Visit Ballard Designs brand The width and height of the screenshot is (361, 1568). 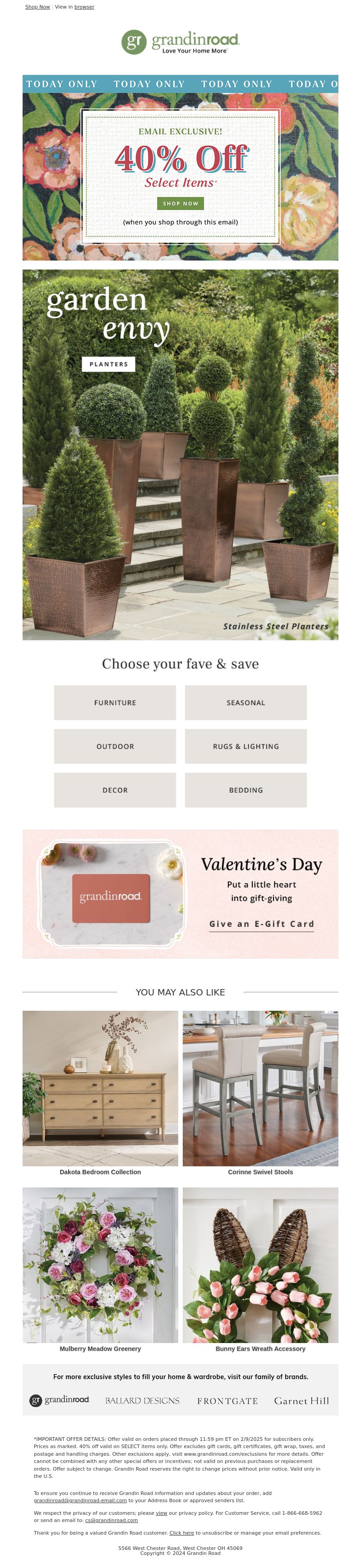click(143, 1401)
